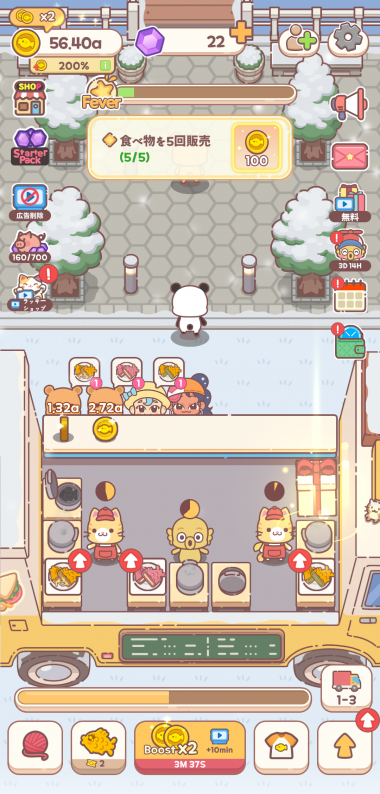Add more purple gems with the plus button

pos(241,32)
